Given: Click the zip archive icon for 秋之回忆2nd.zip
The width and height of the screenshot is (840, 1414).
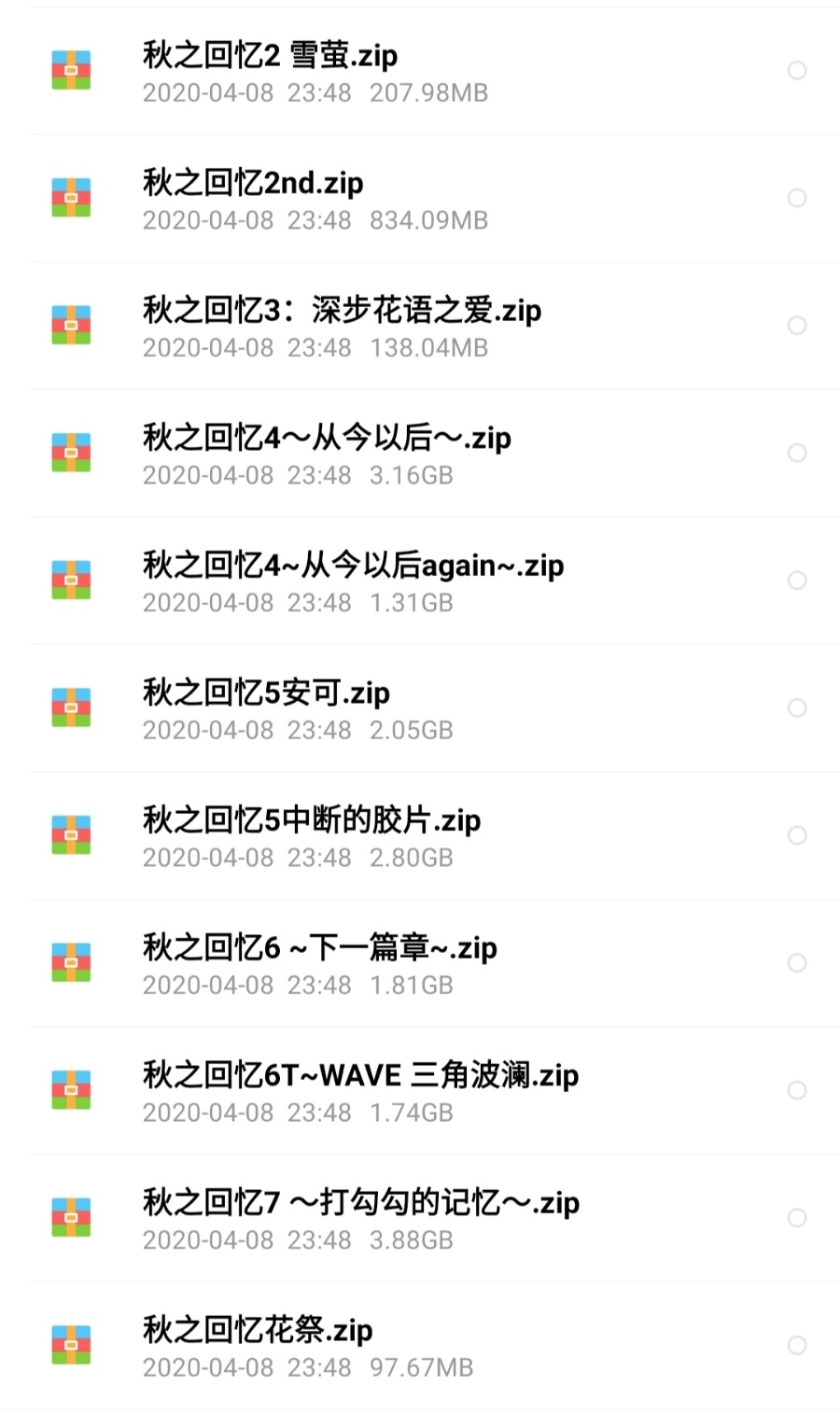Looking at the screenshot, I should [x=70, y=198].
